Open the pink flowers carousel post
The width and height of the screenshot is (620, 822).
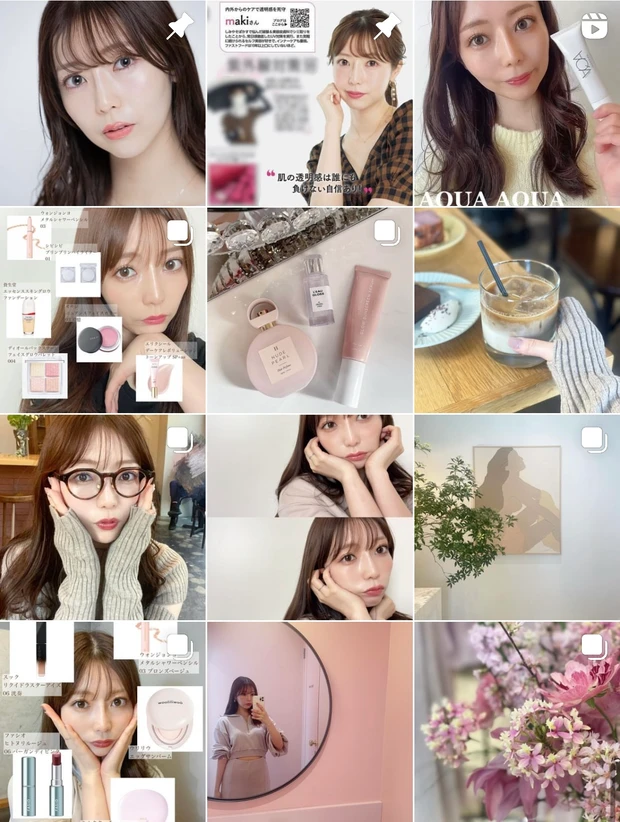click(x=517, y=722)
